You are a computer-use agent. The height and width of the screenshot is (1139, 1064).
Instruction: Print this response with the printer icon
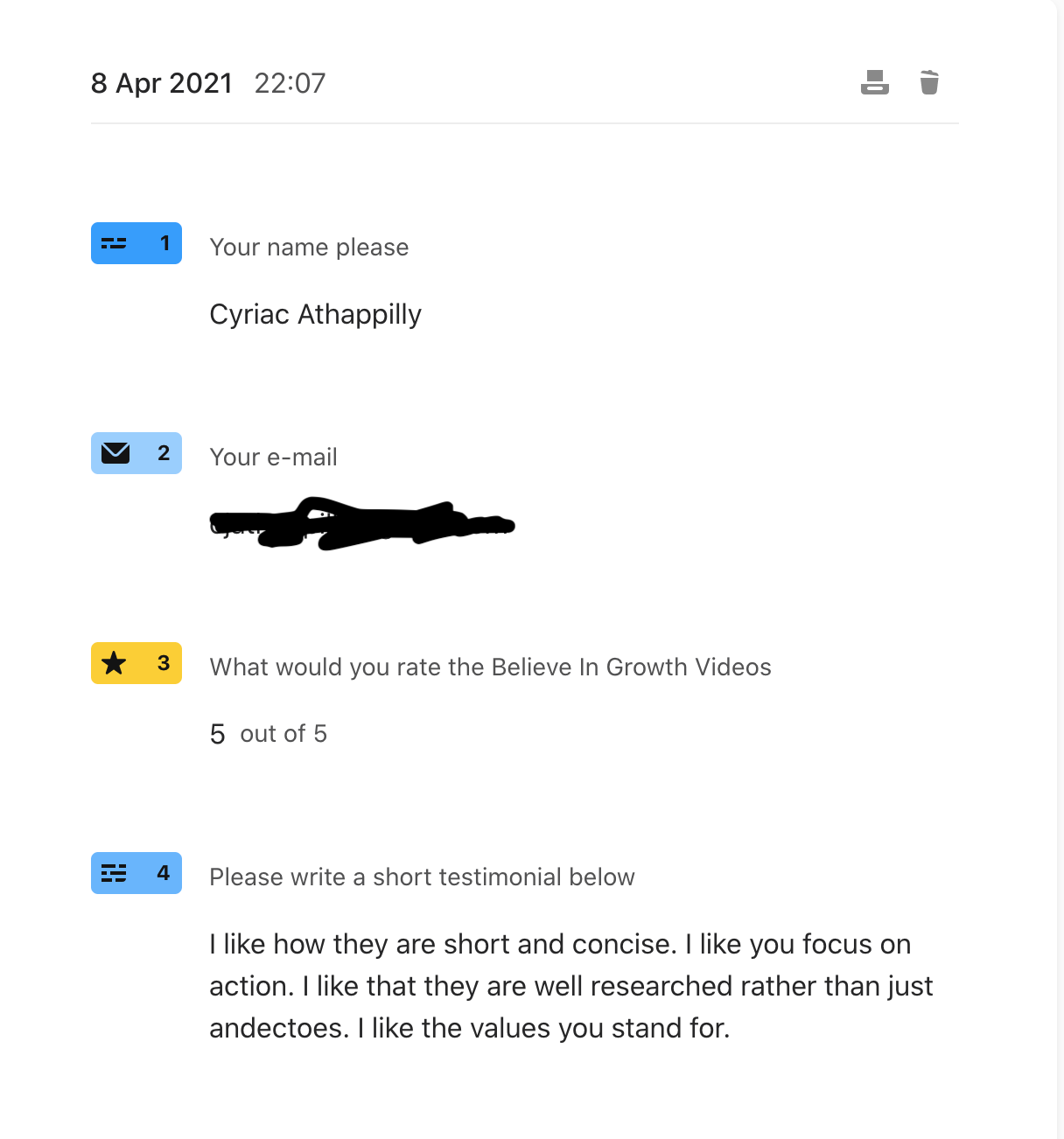(875, 82)
